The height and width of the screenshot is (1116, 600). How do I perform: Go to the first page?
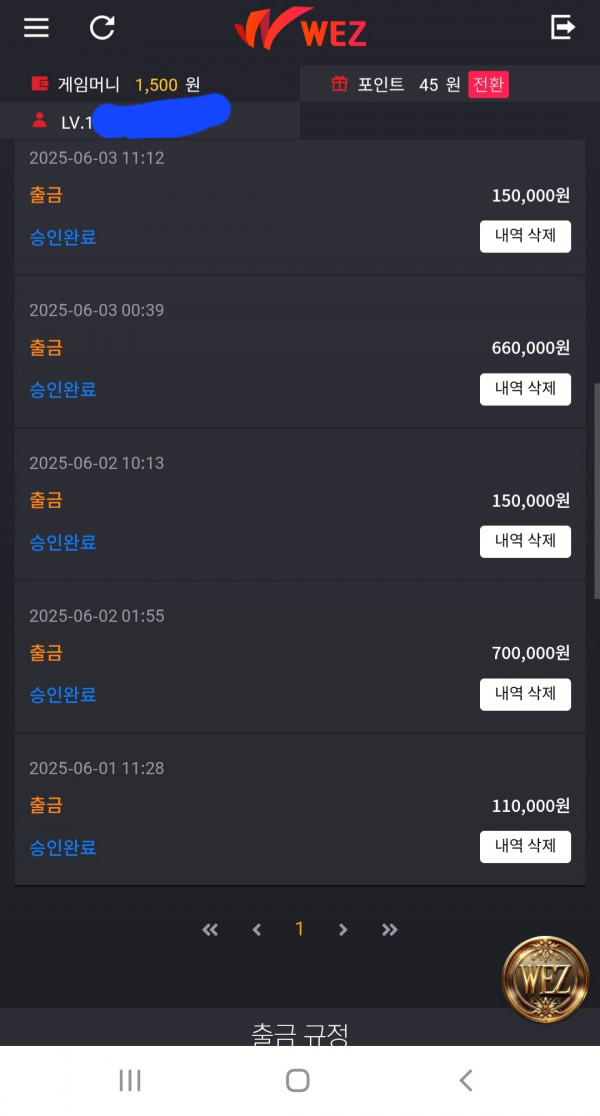tap(210, 930)
